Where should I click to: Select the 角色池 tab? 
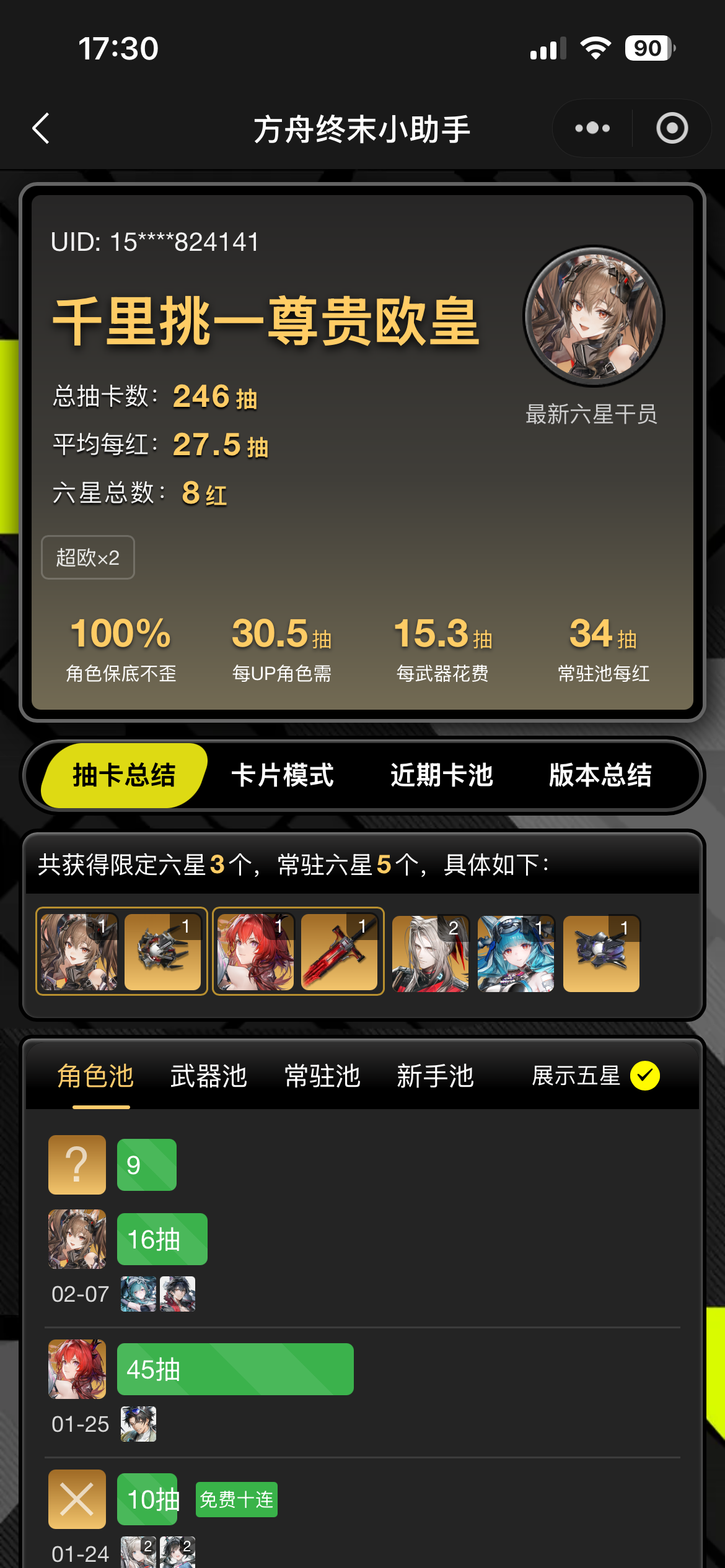pyautogui.click(x=95, y=1076)
